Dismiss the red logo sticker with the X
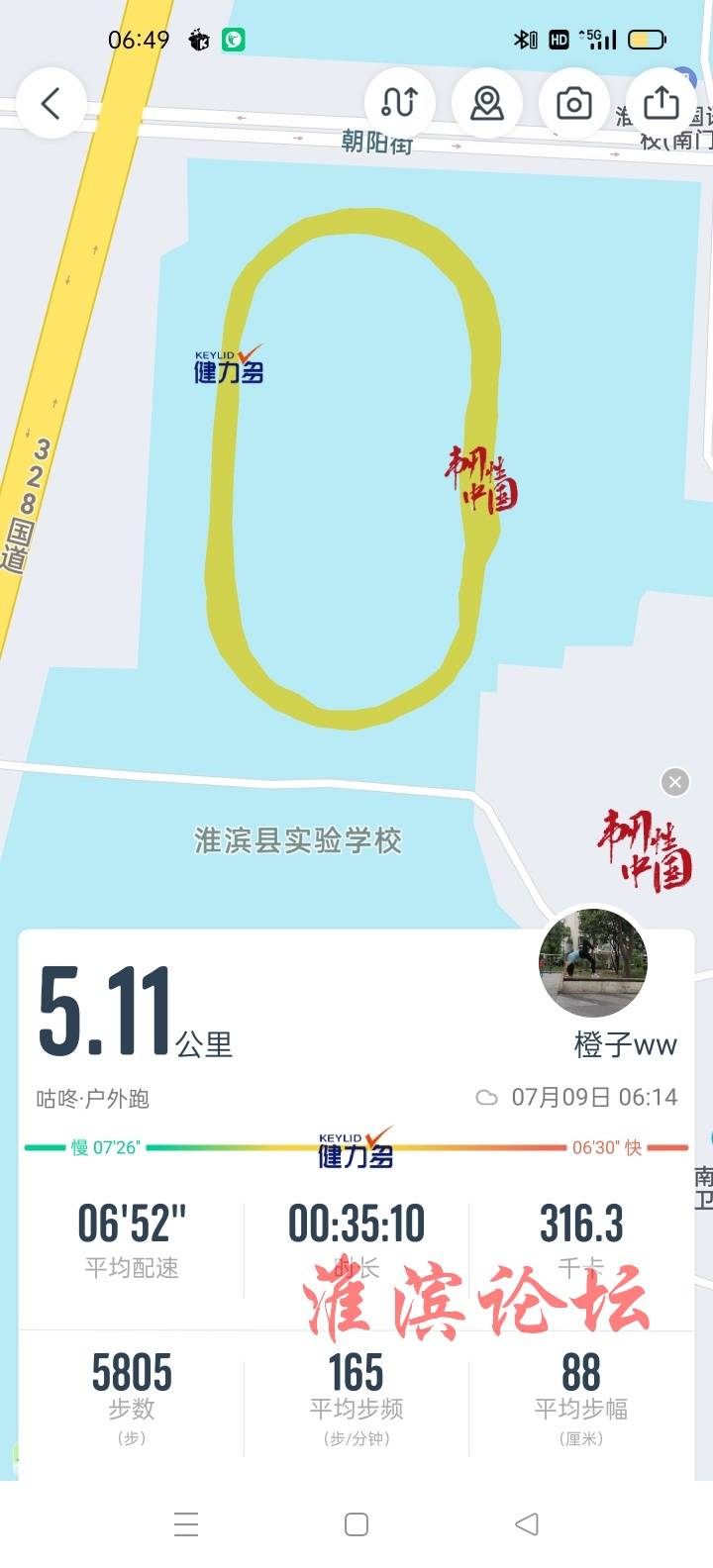Viewport: 713px width, 1568px height. coord(675,782)
